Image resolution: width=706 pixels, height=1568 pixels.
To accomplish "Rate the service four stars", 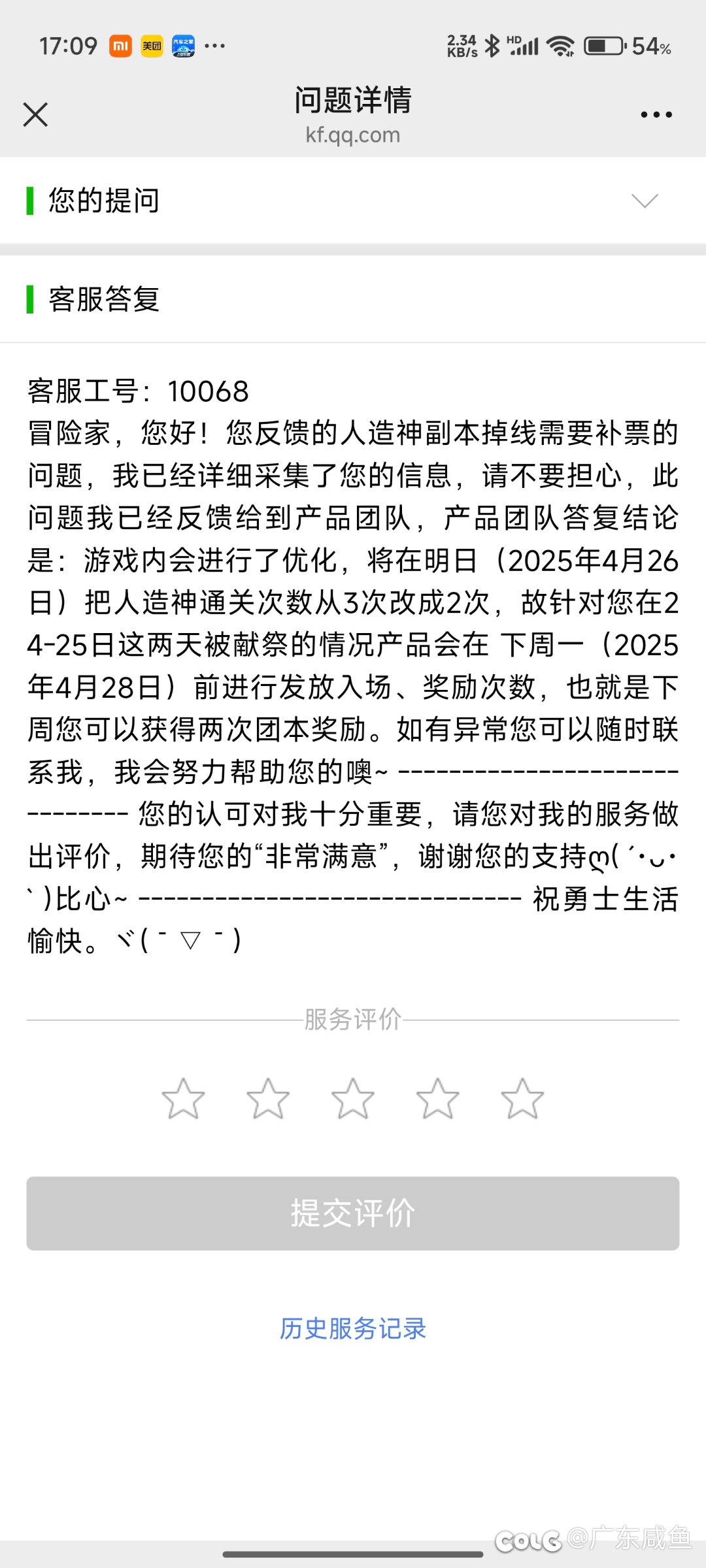I will (437, 1099).
